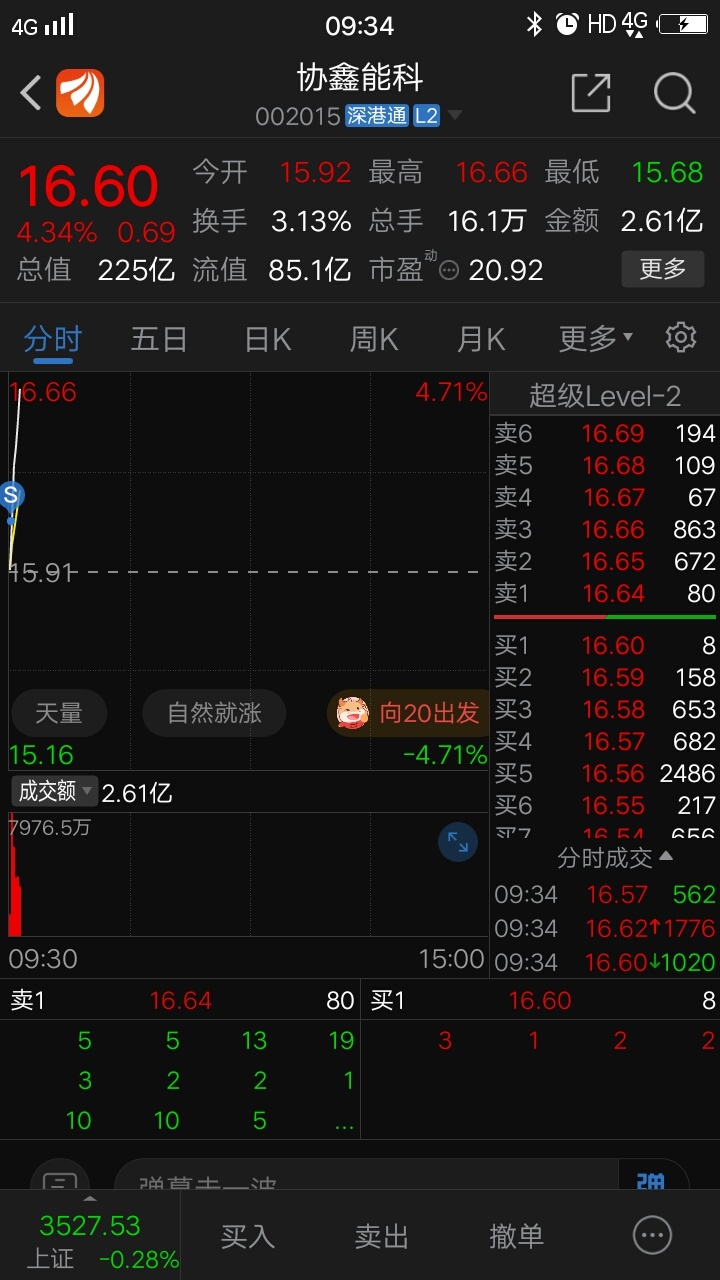The width and height of the screenshot is (720, 1280).
Task: Select the 周K chart tab
Action: [374, 339]
